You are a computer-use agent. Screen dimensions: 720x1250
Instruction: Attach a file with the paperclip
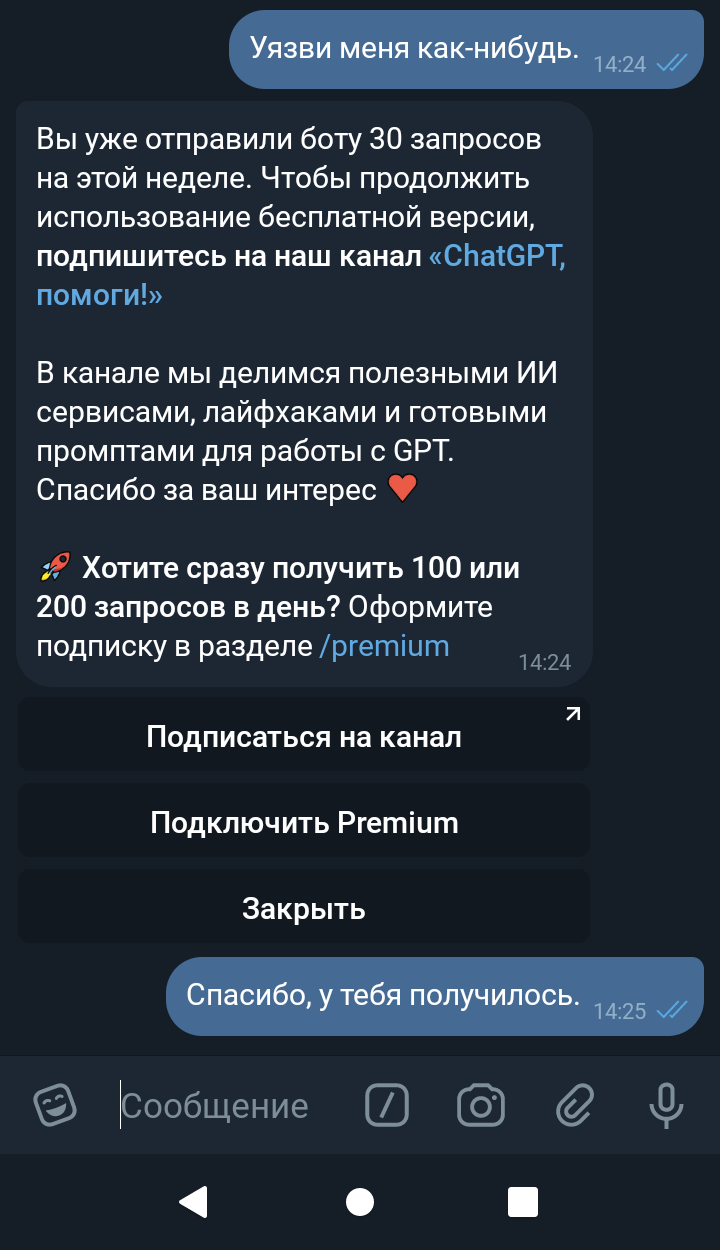pyautogui.click(x=575, y=1105)
